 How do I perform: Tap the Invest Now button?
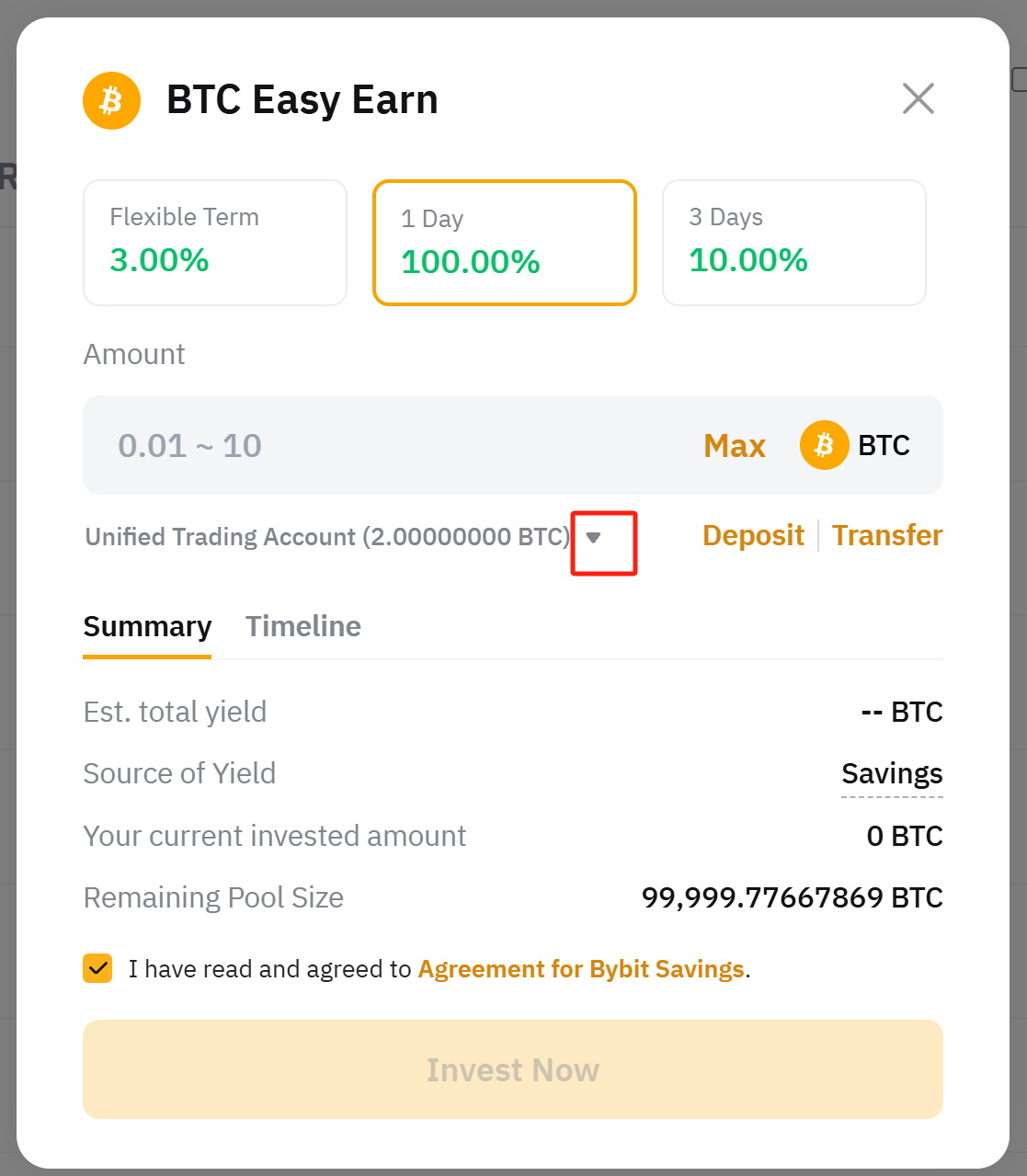(x=512, y=1069)
